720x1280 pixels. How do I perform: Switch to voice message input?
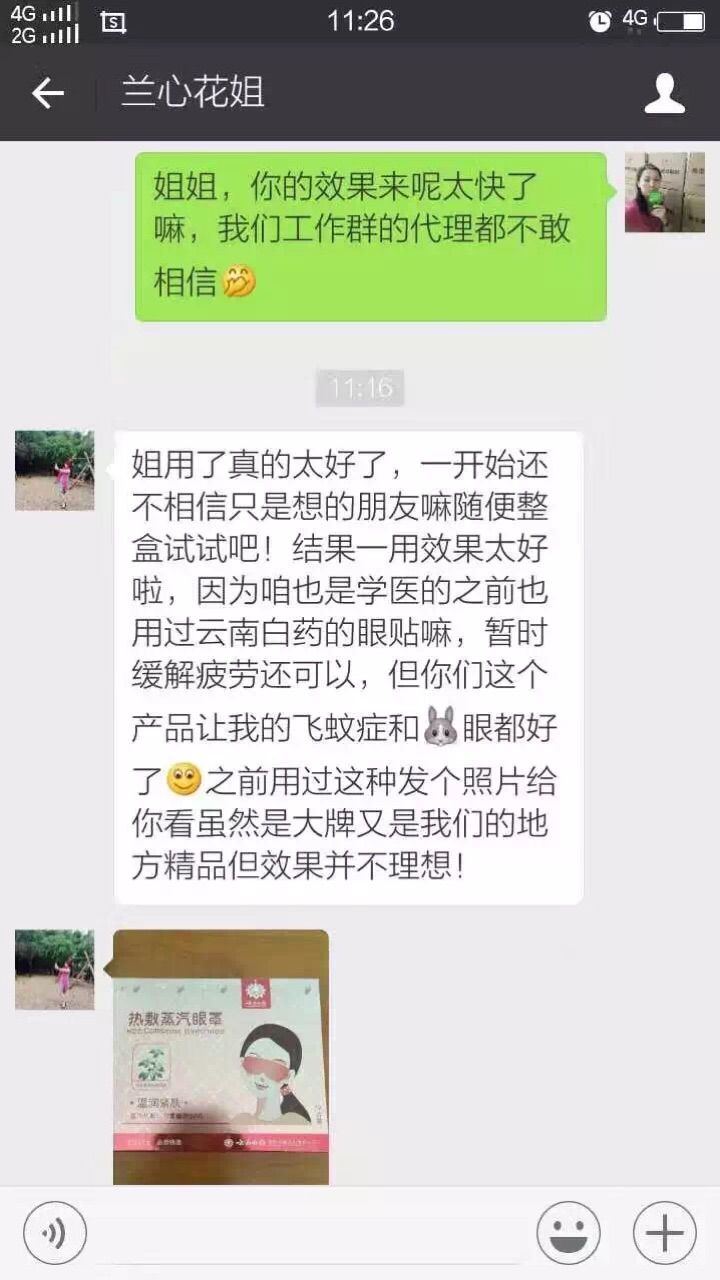55,1232
